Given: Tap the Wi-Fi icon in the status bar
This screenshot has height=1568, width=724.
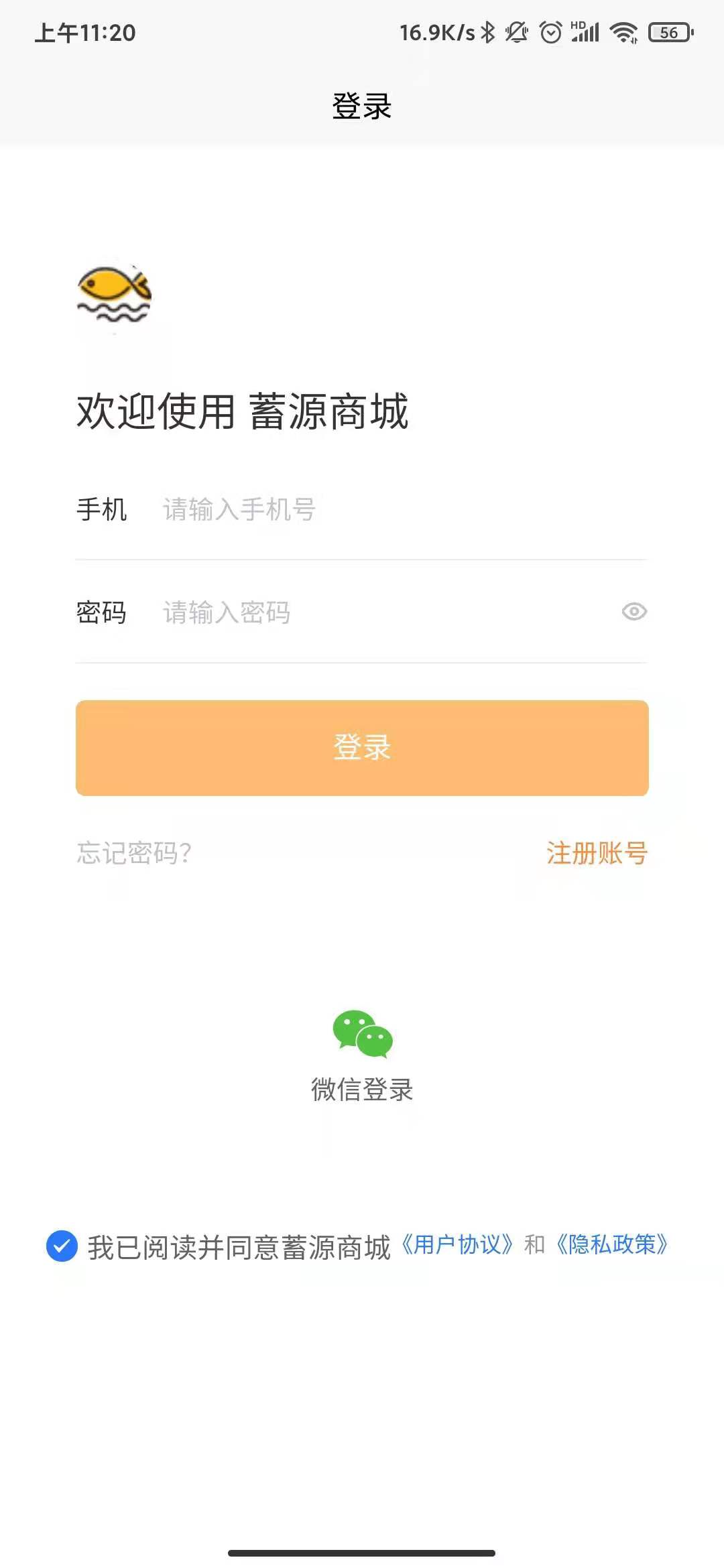Looking at the screenshot, I should [623, 31].
